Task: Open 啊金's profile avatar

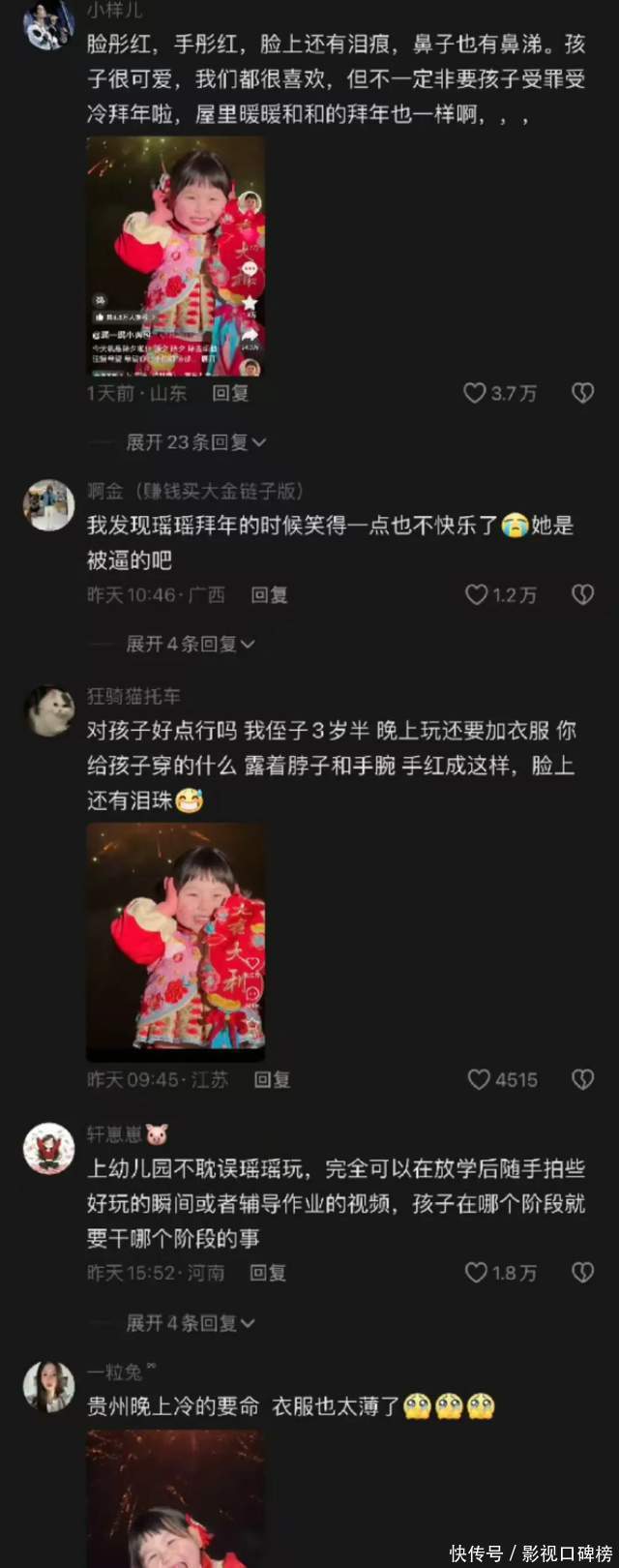Action: coord(49,505)
